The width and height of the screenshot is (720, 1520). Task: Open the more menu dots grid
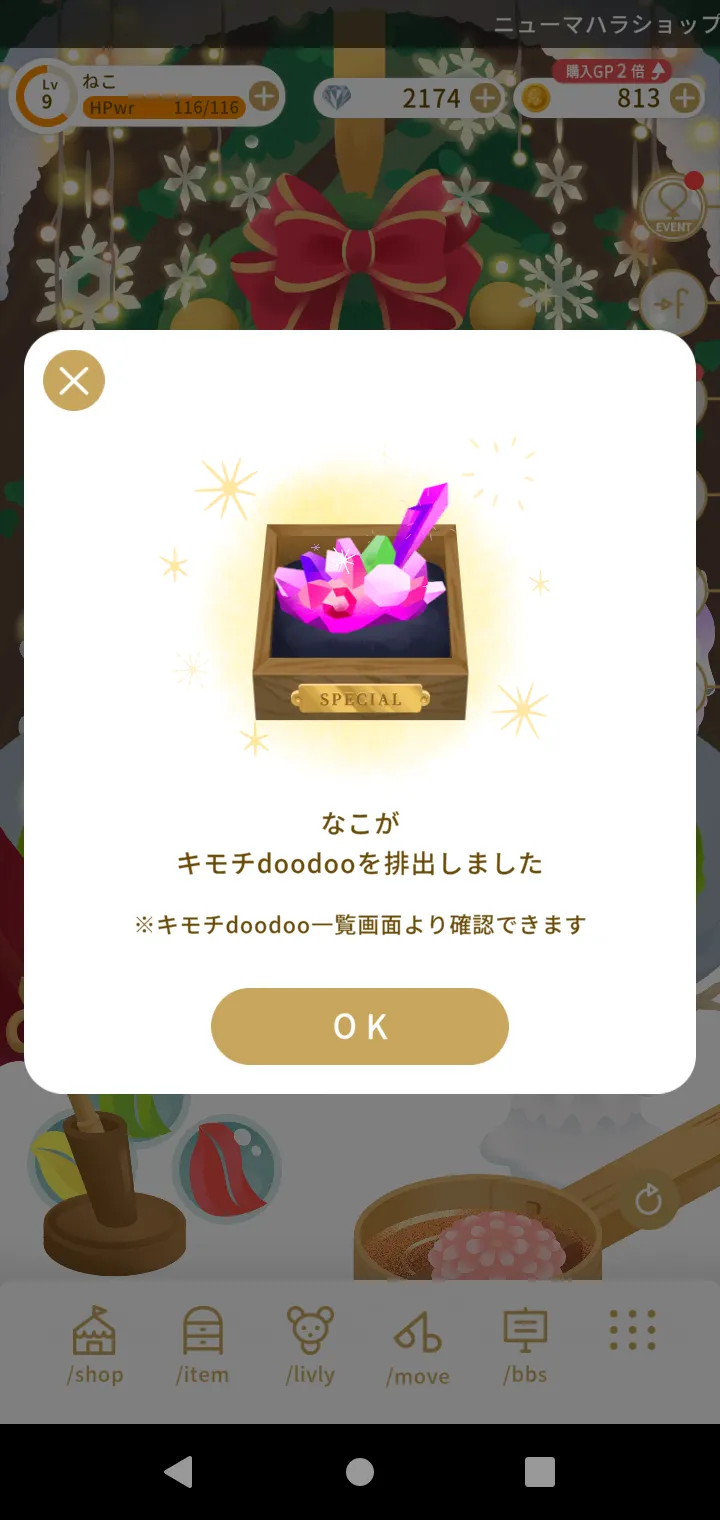[x=633, y=1332]
